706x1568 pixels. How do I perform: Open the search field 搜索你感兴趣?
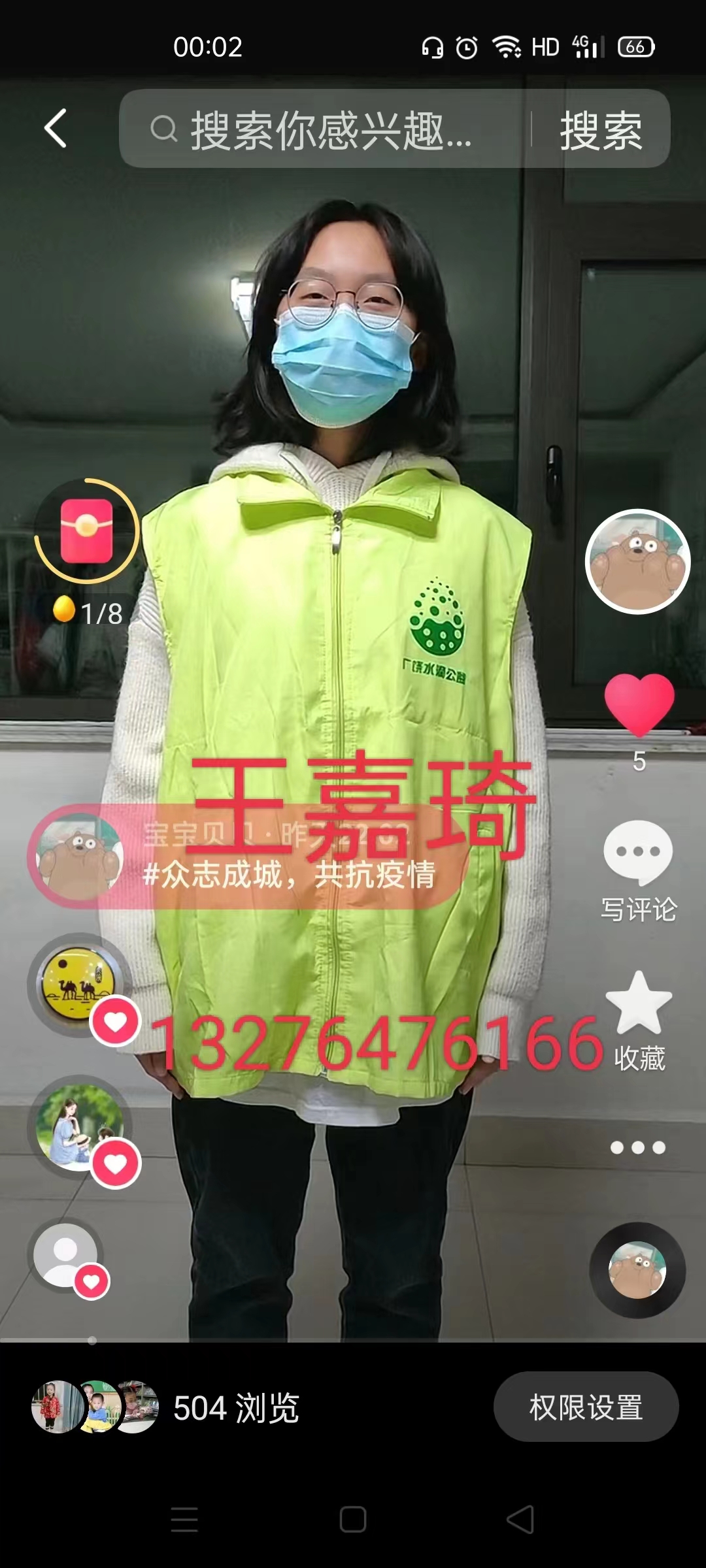click(325, 129)
